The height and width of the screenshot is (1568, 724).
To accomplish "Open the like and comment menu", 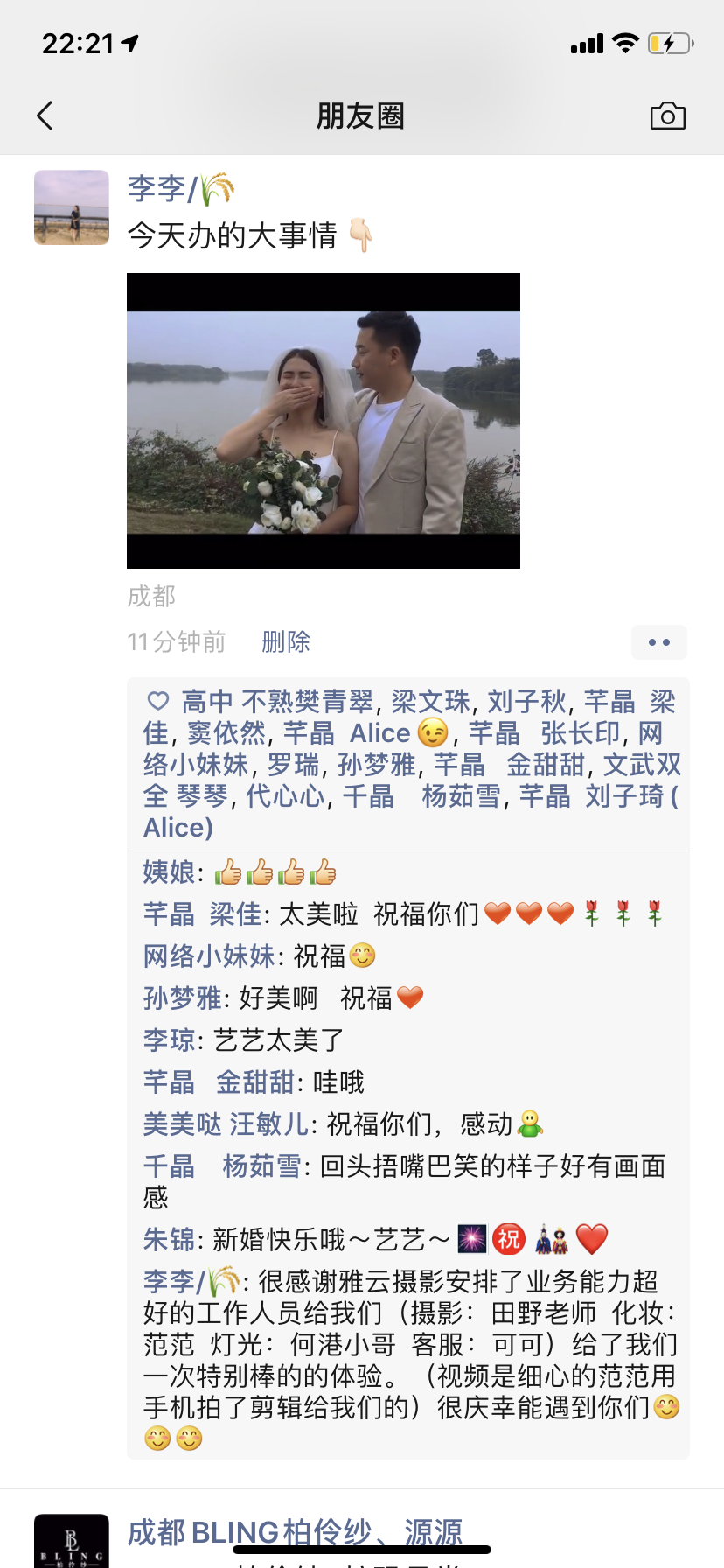I will 659,642.
